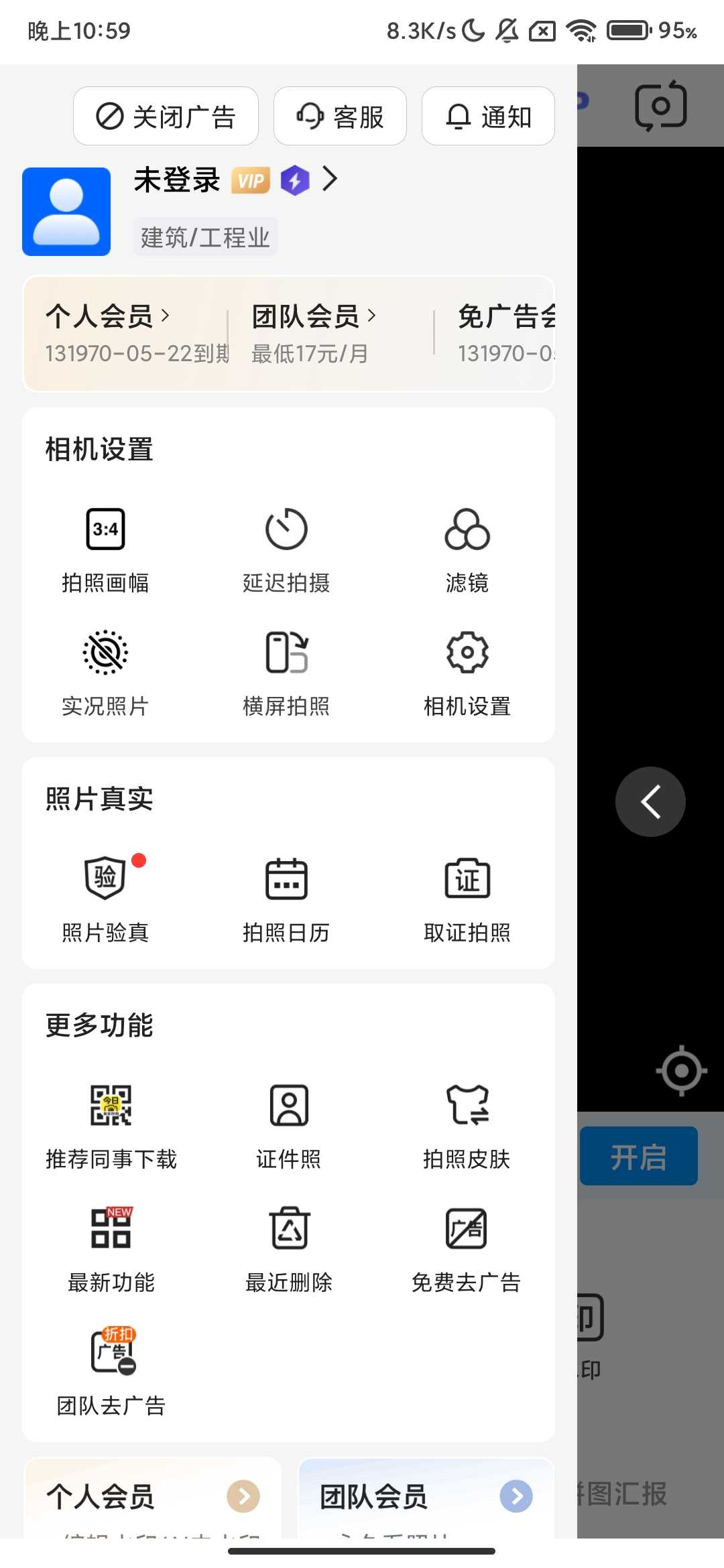The image size is (724, 1568).
Task: Open 通知 notifications
Action: click(x=488, y=116)
